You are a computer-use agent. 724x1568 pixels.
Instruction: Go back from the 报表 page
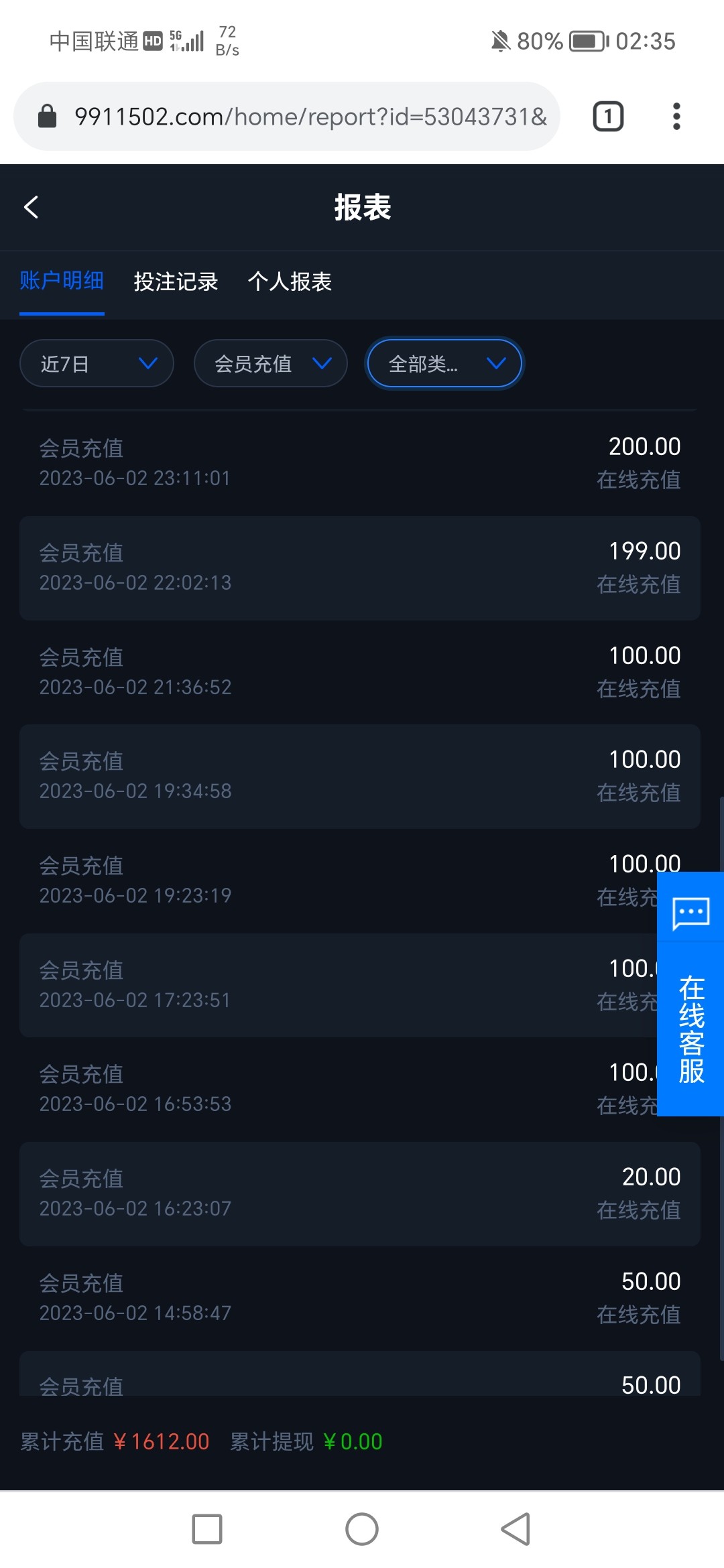[31, 207]
